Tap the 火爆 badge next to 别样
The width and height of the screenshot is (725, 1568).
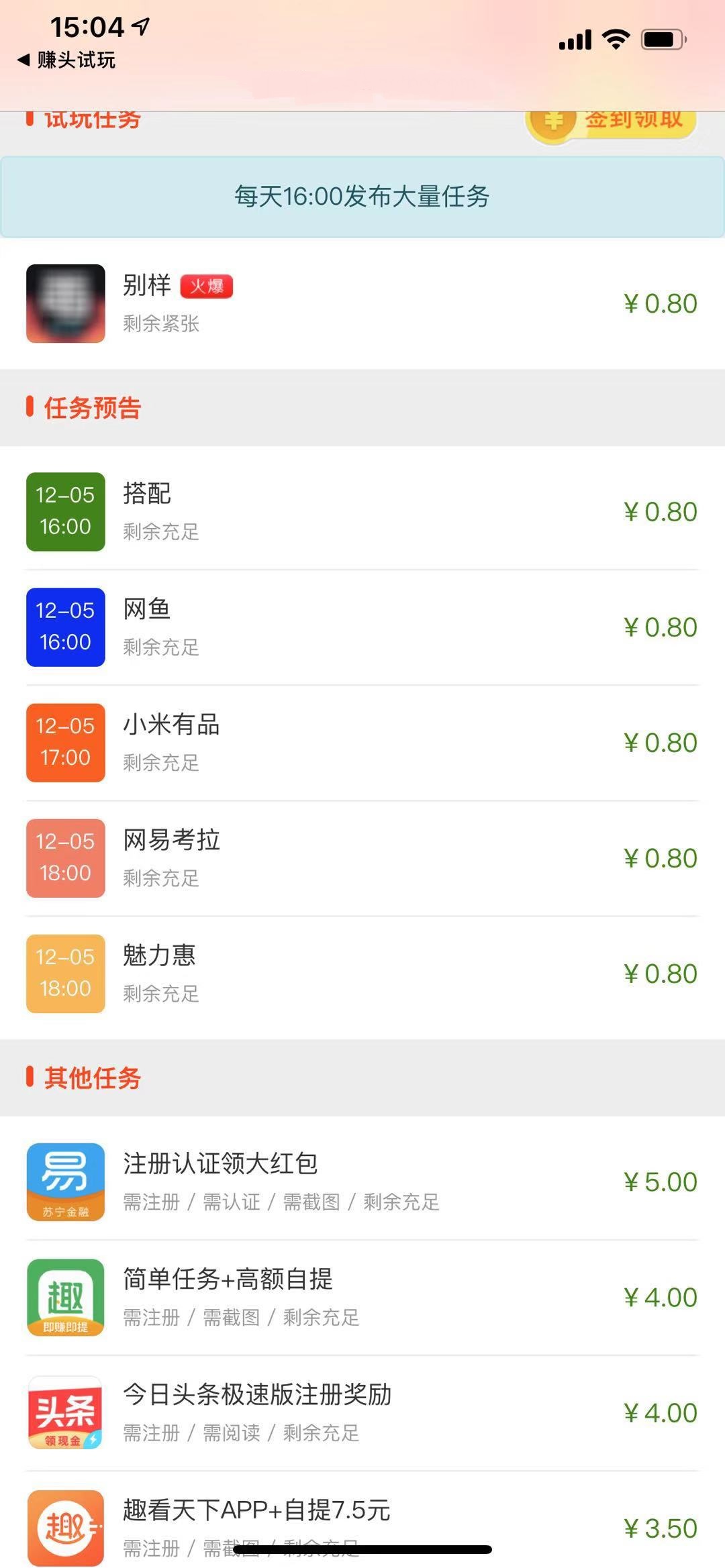click(x=206, y=285)
